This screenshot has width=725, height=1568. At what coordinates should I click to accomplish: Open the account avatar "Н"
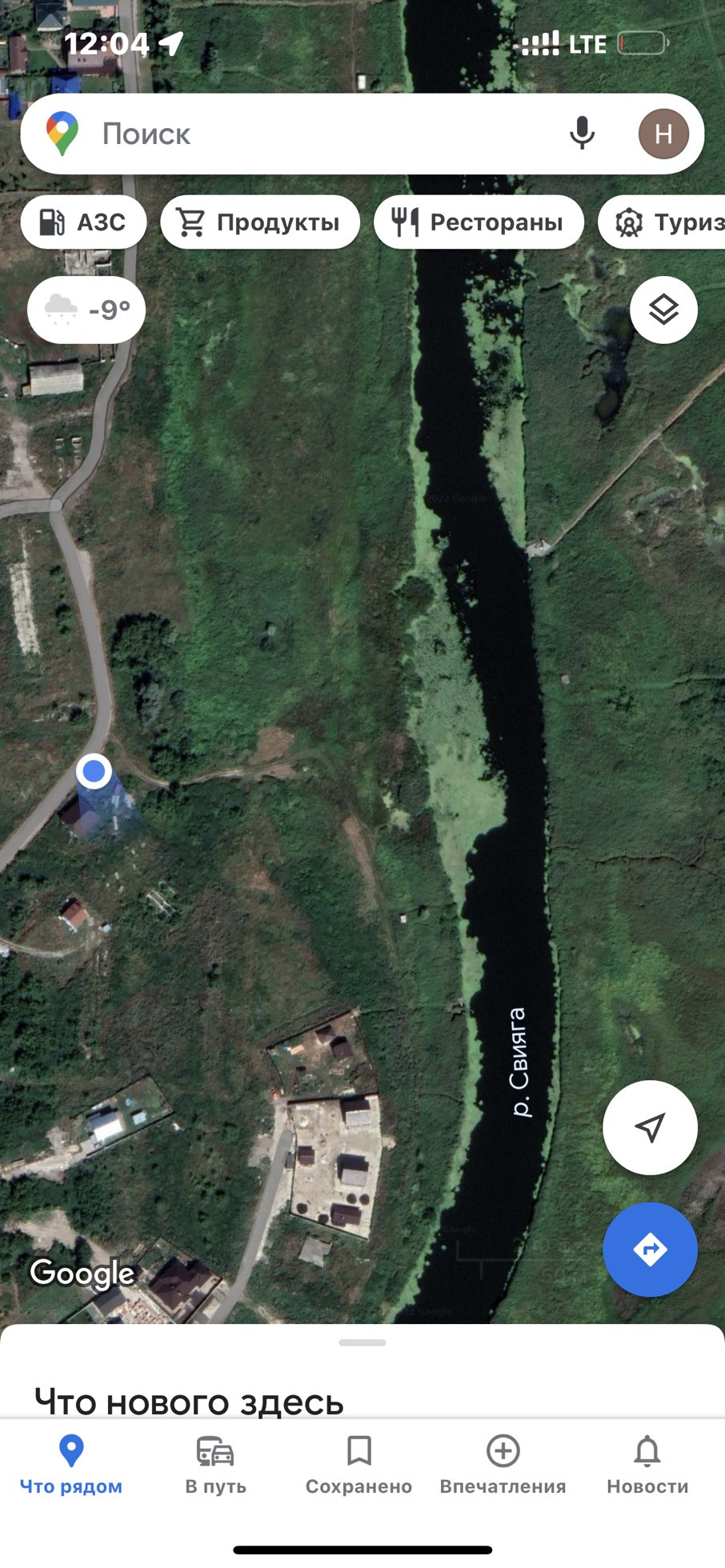[663, 134]
